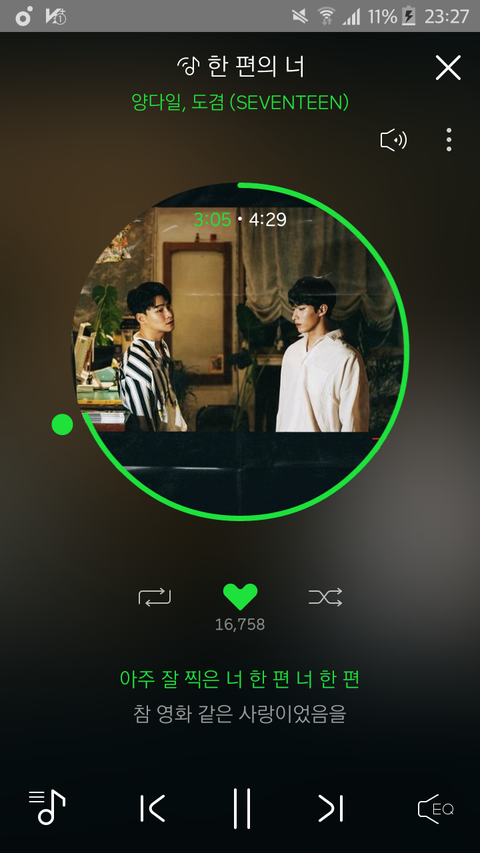Open the speaker output icon
This screenshot has height=853, width=480.
click(393, 140)
